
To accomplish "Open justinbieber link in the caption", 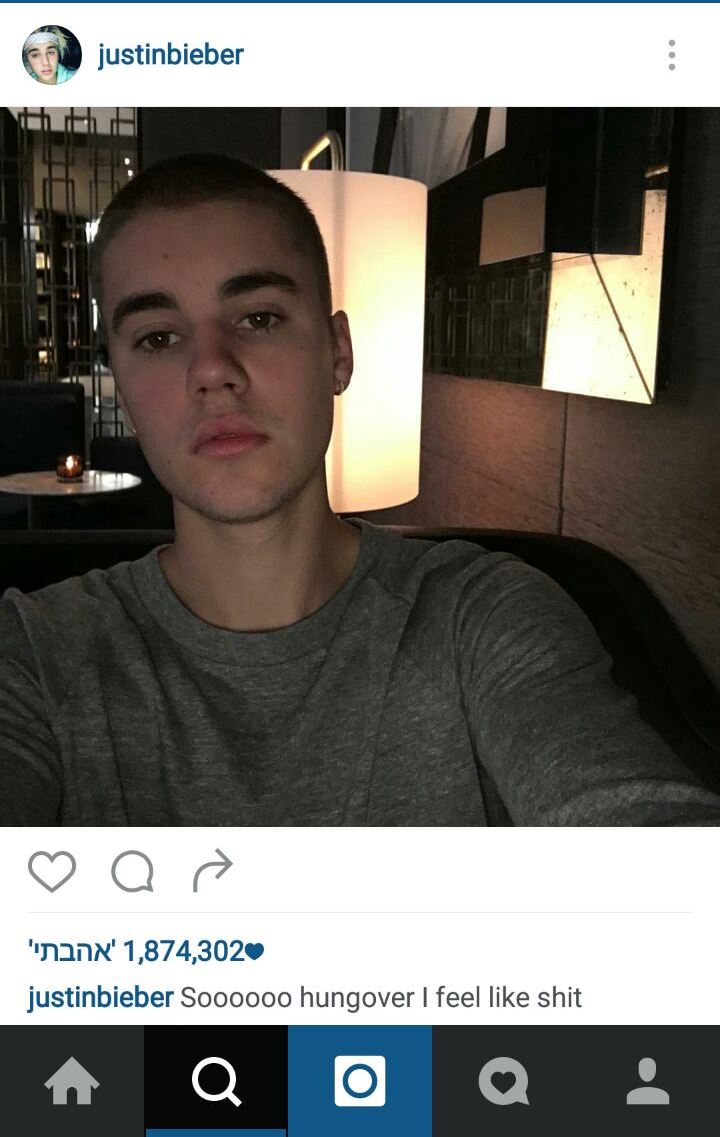I will (101, 997).
